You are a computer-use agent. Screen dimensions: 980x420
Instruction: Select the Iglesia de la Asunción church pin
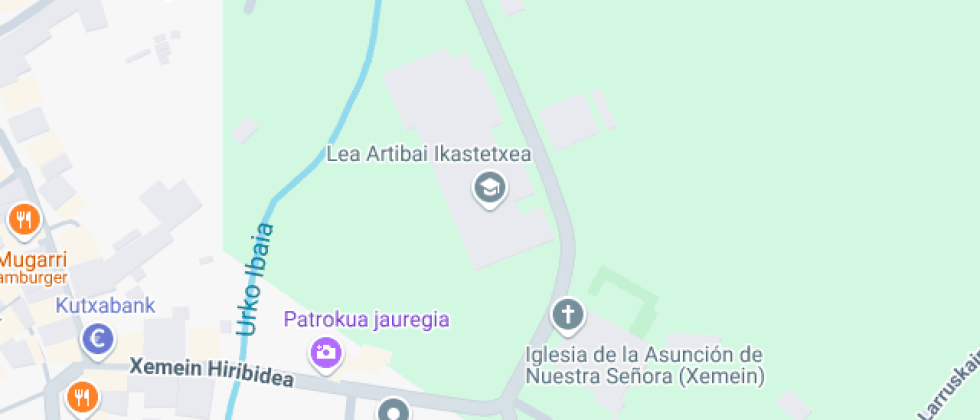click(568, 315)
